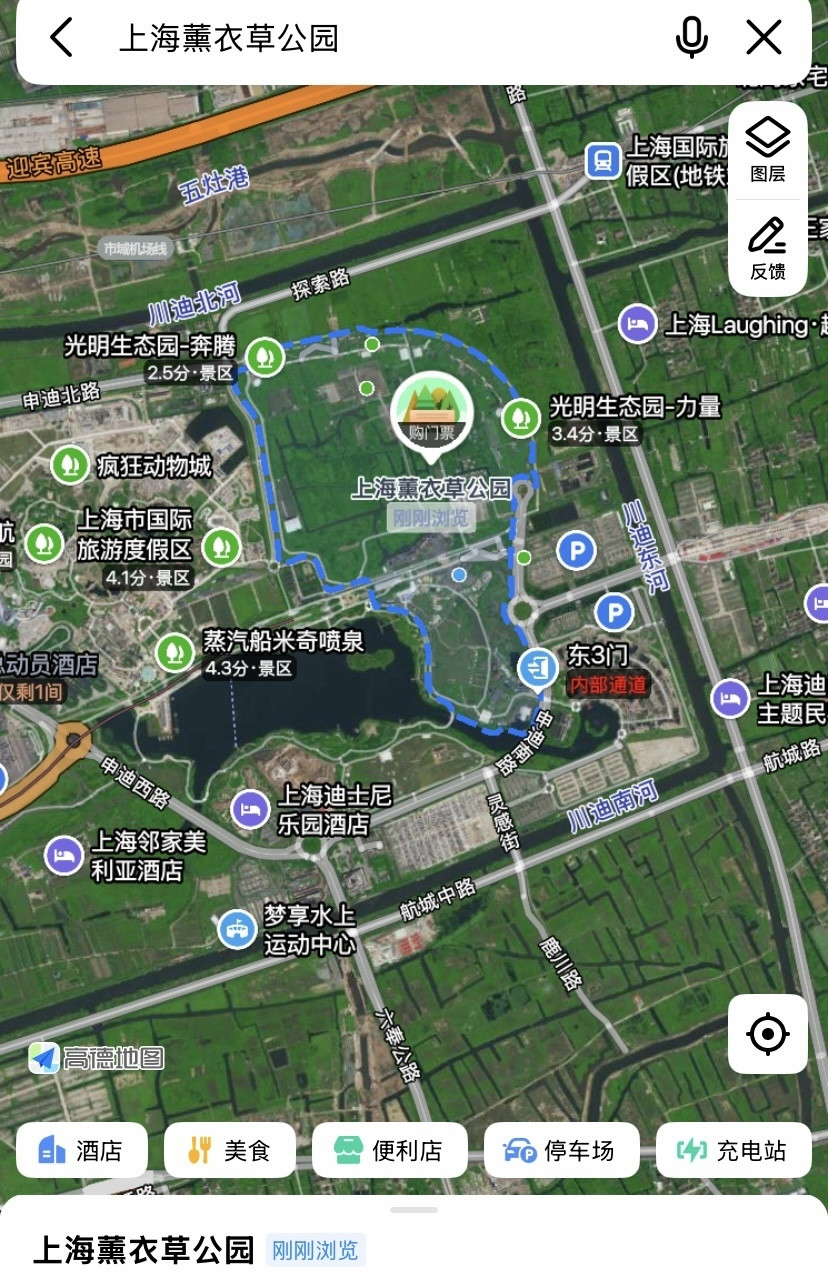Viewport: 828px width, 1276px height.
Task: Open the 上海迪士尼乐园酒店 hotel marker
Action: click(250, 808)
